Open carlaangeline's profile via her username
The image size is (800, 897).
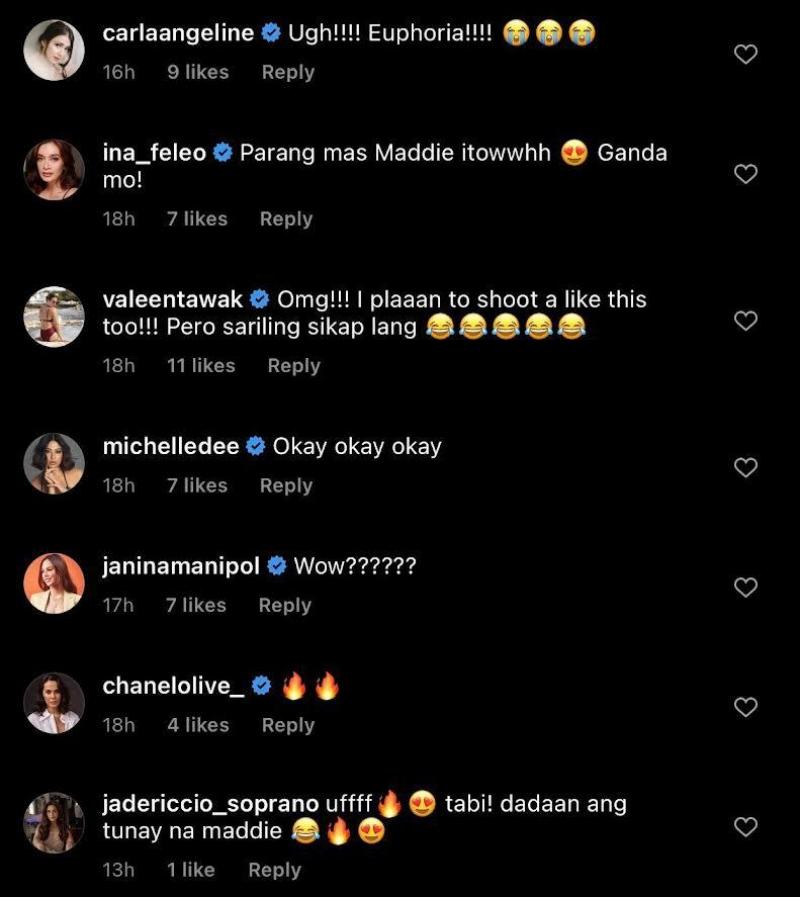click(178, 33)
